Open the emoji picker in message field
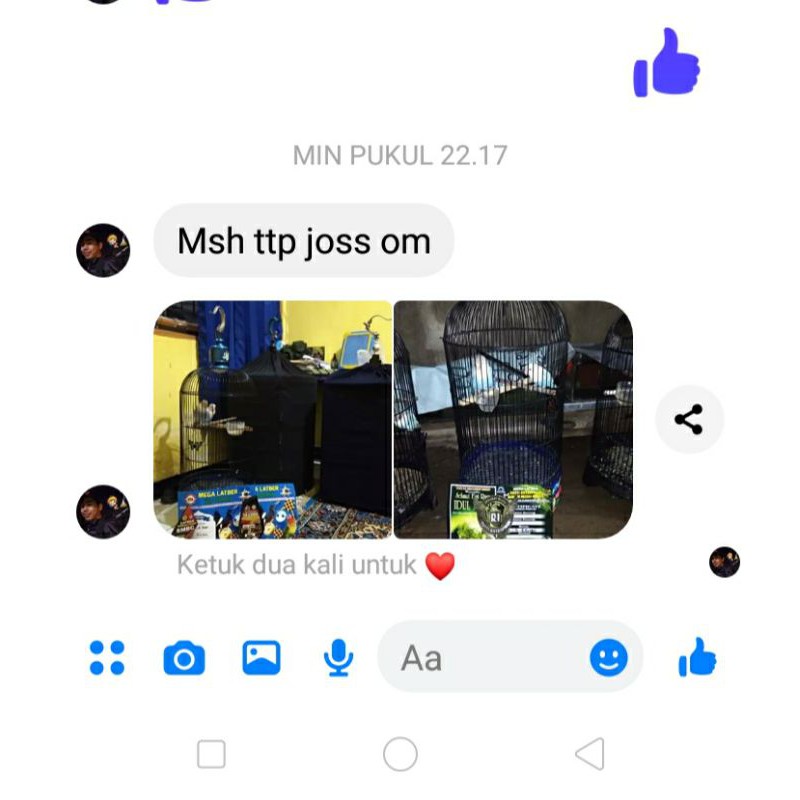The height and width of the screenshot is (800, 800). click(608, 658)
